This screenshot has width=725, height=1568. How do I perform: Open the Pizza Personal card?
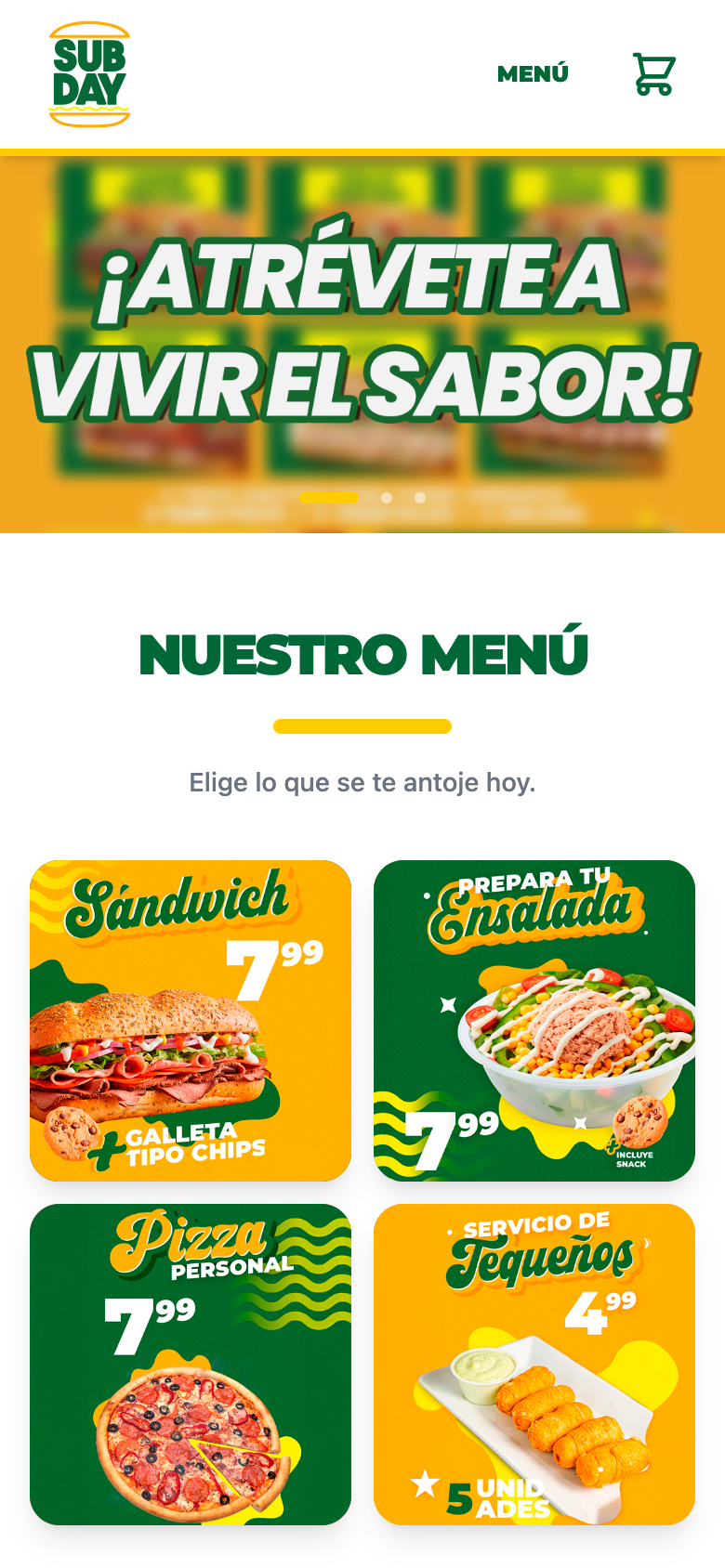190,1364
